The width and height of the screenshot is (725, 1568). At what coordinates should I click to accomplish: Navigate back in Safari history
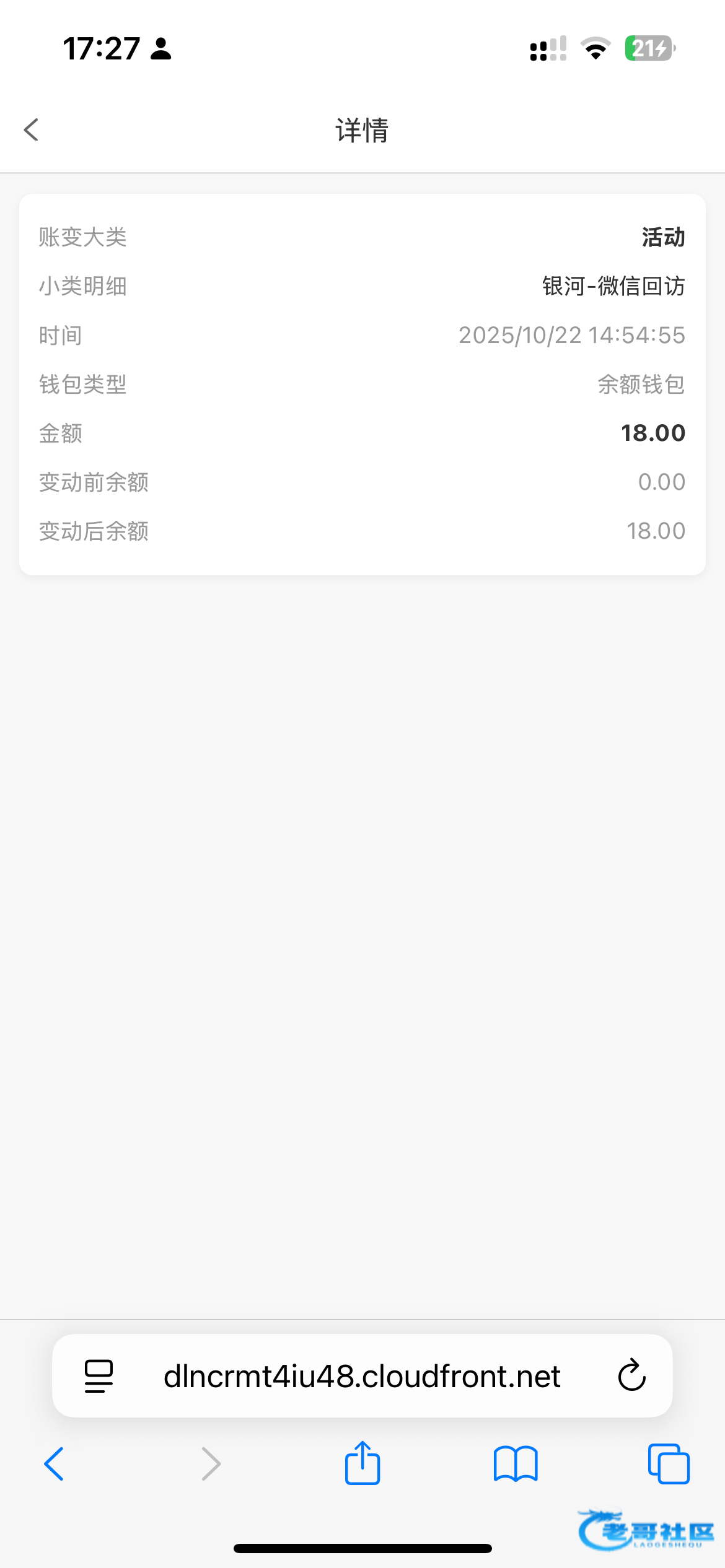click(x=55, y=1464)
